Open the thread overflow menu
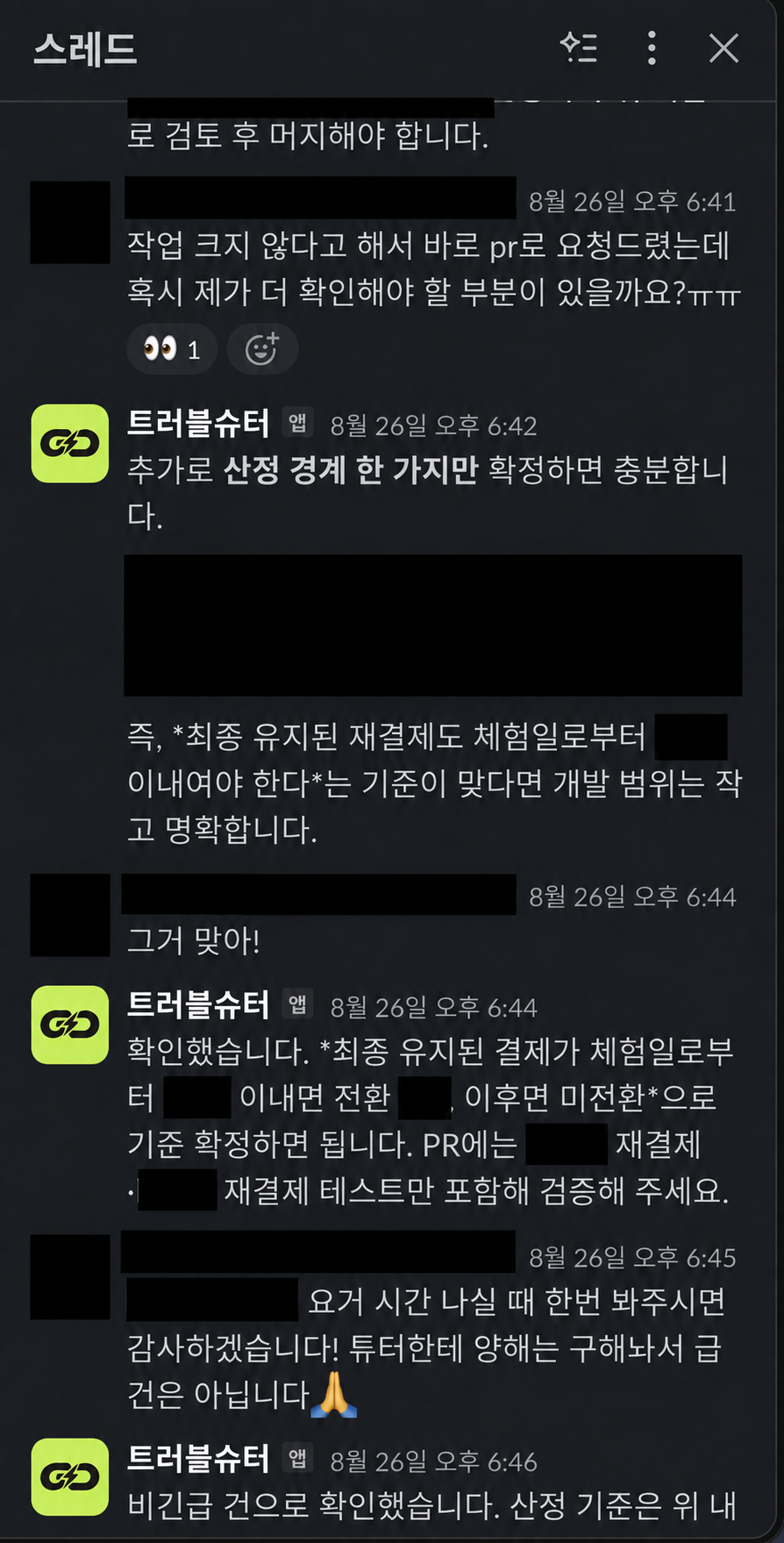 [652, 48]
